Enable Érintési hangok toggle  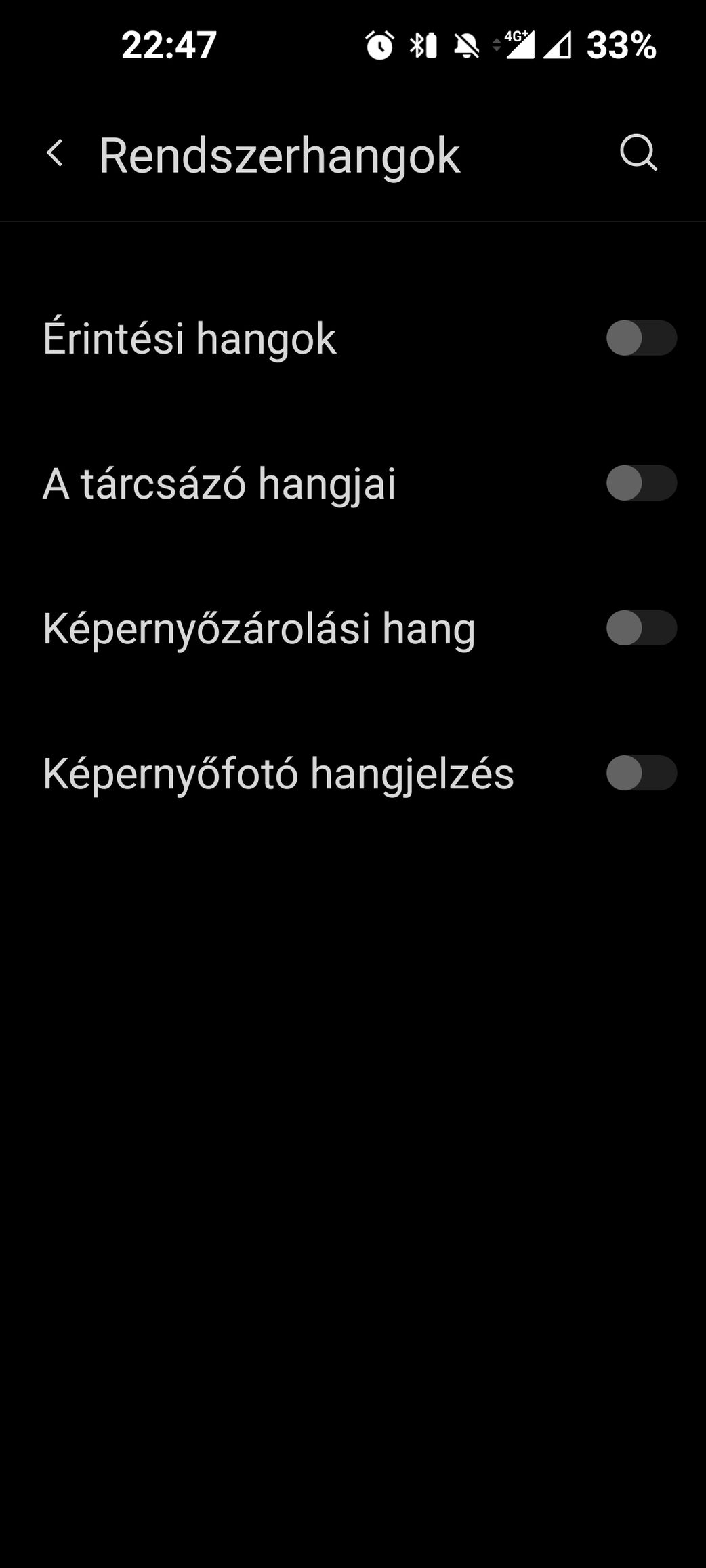point(641,338)
